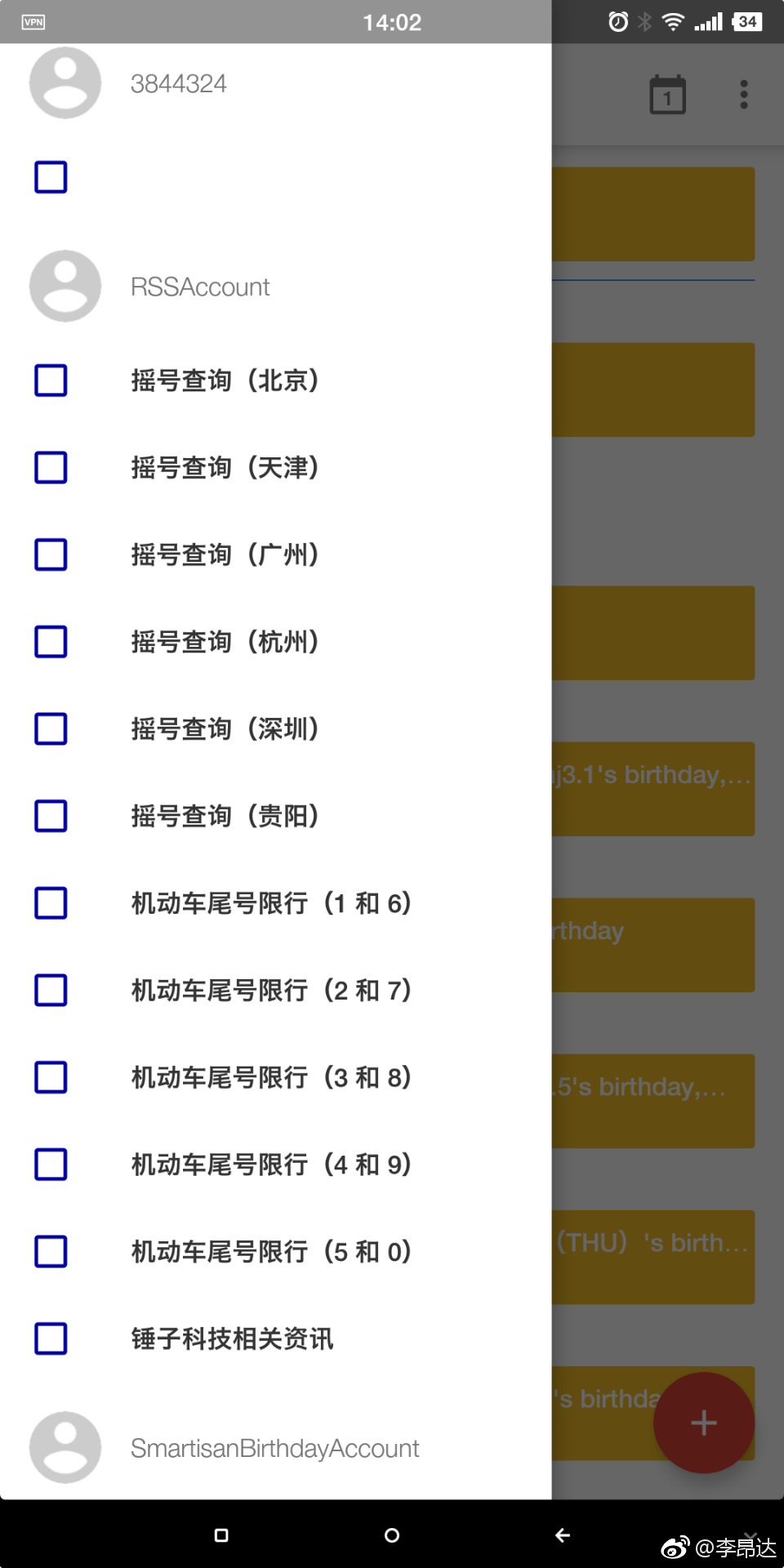Check 摇号查询（贵阳）calendar

pyautogui.click(x=51, y=816)
